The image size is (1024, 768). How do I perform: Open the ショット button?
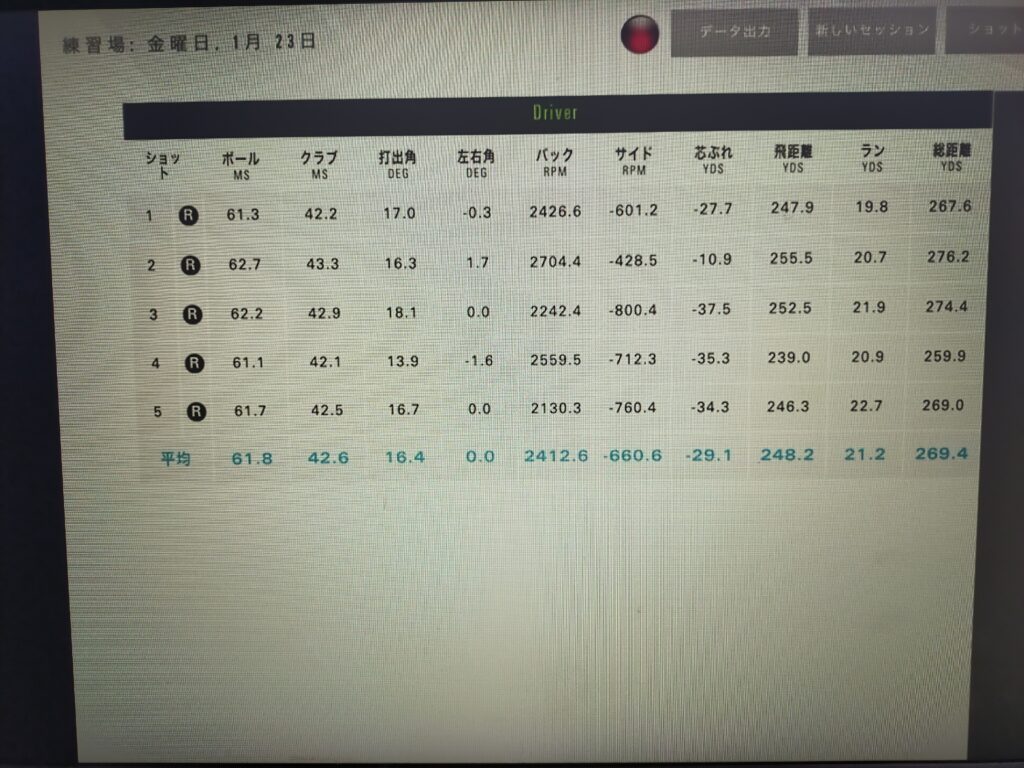click(985, 32)
